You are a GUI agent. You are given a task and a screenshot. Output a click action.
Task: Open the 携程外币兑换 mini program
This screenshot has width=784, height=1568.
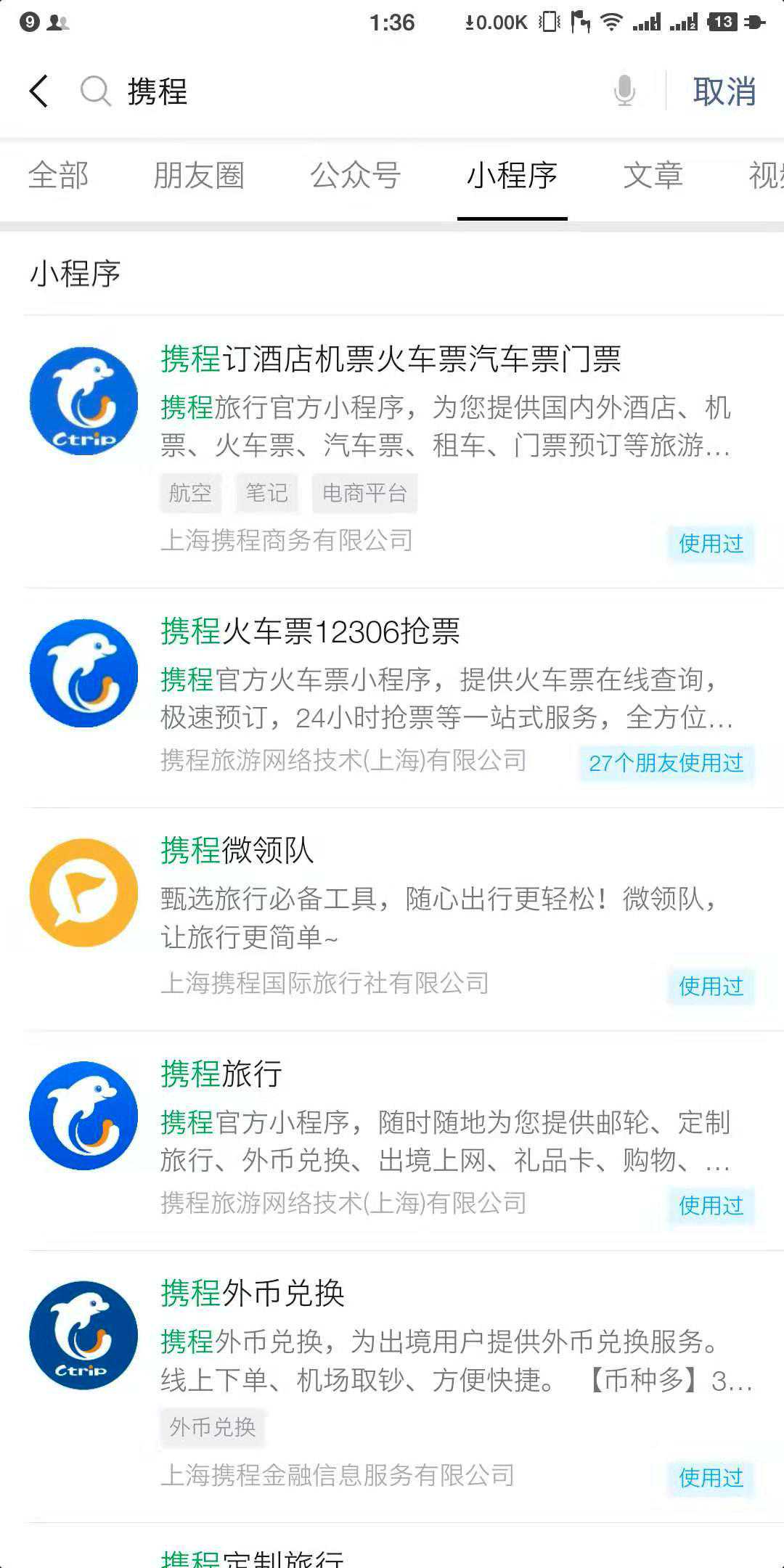[x=253, y=1294]
